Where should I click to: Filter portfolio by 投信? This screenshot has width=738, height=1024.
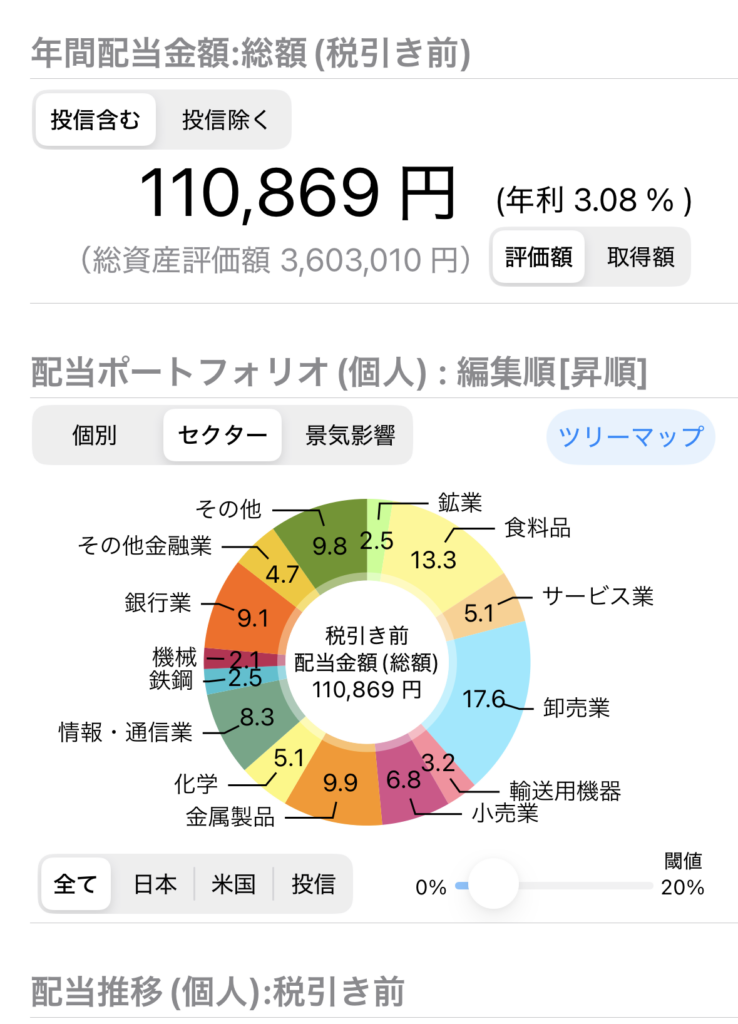(313, 884)
